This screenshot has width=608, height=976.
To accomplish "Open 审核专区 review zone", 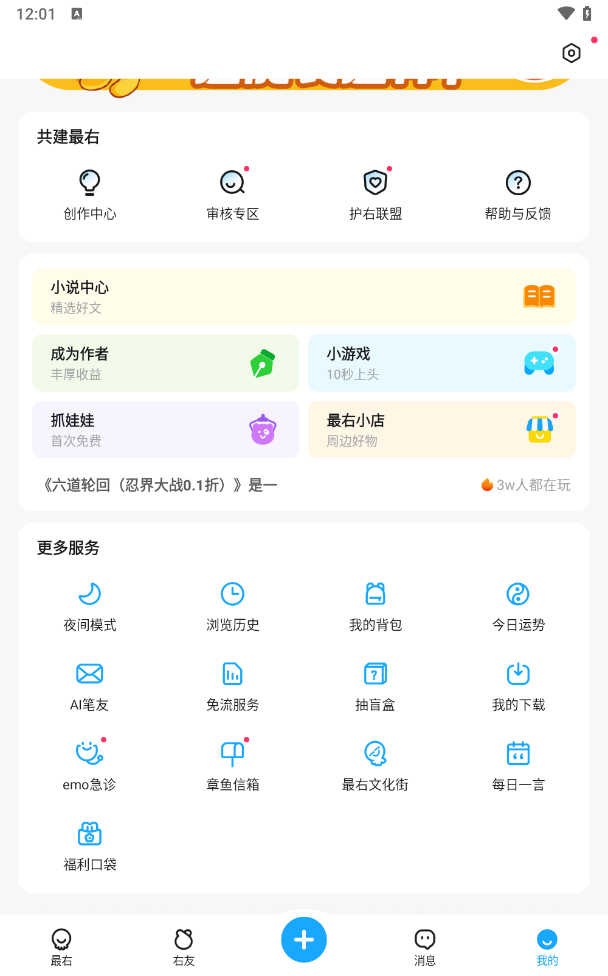I will click(233, 194).
